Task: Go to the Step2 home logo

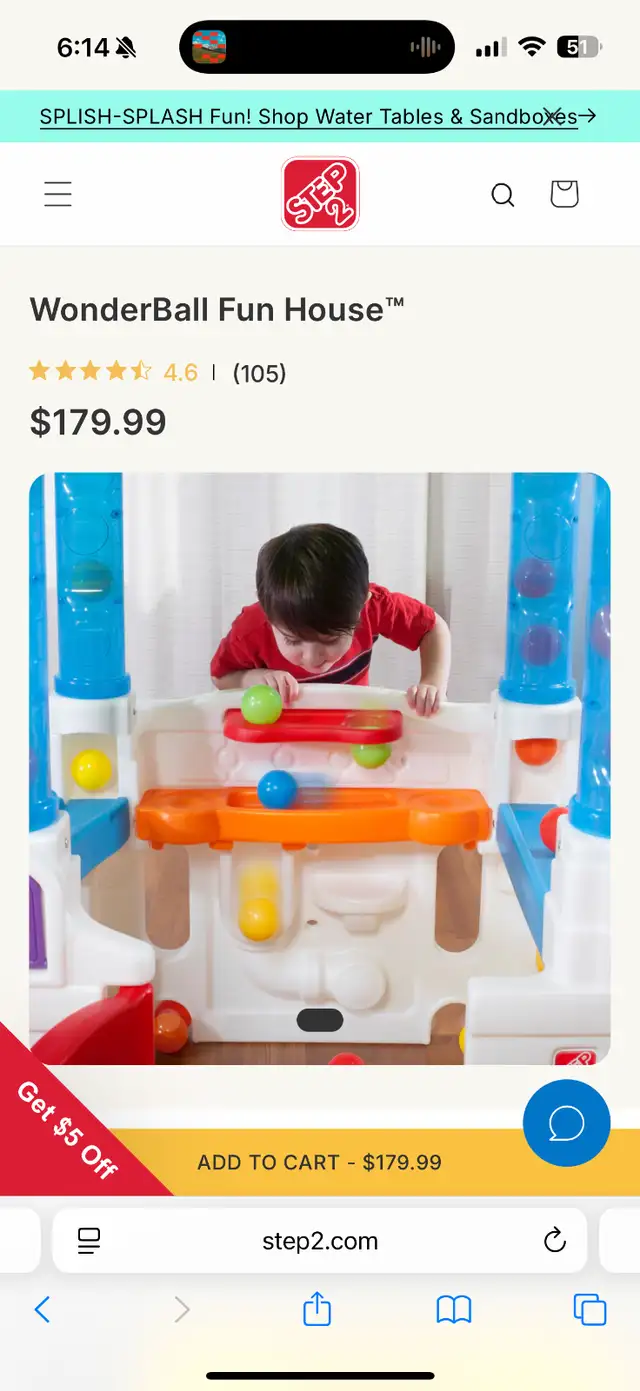Action: (320, 194)
